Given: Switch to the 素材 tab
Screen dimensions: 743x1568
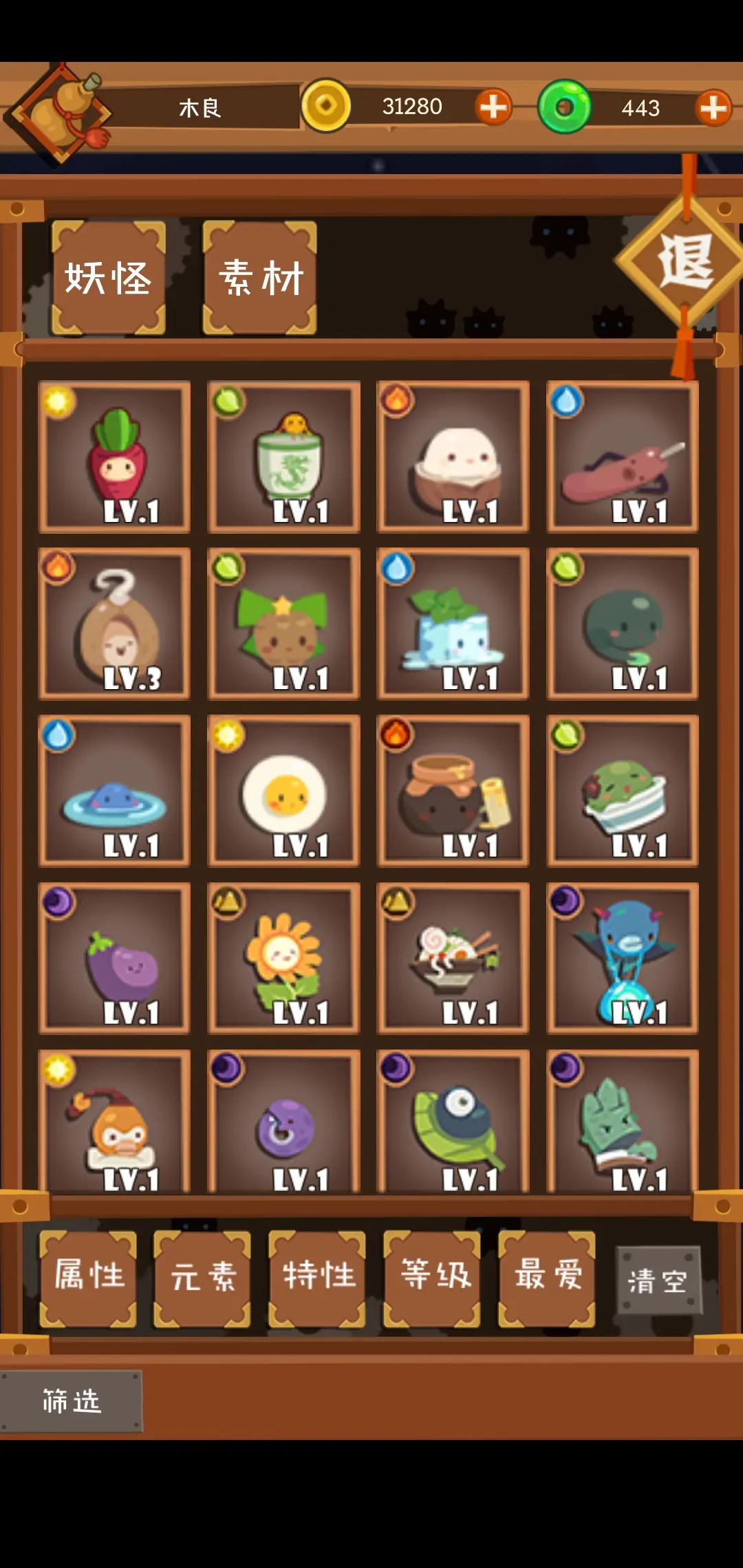Looking at the screenshot, I should click(x=260, y=278).
